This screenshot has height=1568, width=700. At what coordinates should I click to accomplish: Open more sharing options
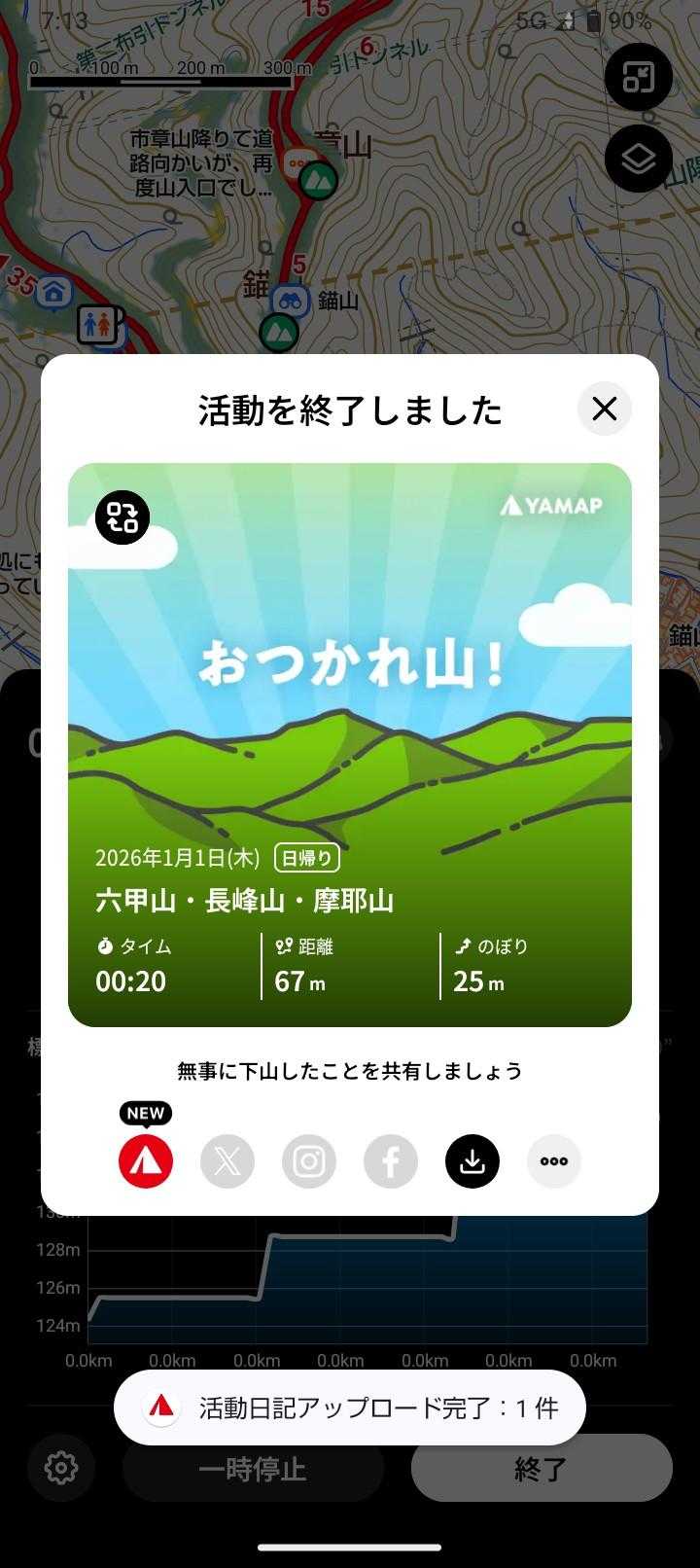tap(554, 1161)
